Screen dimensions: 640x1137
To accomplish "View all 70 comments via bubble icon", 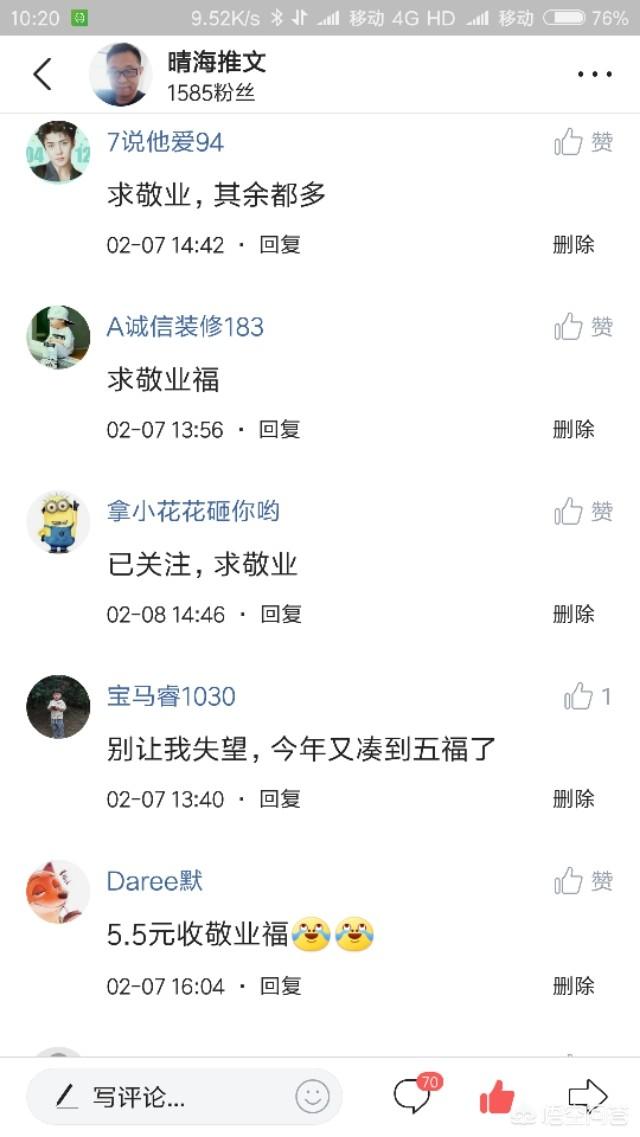I will (412, 1096).
